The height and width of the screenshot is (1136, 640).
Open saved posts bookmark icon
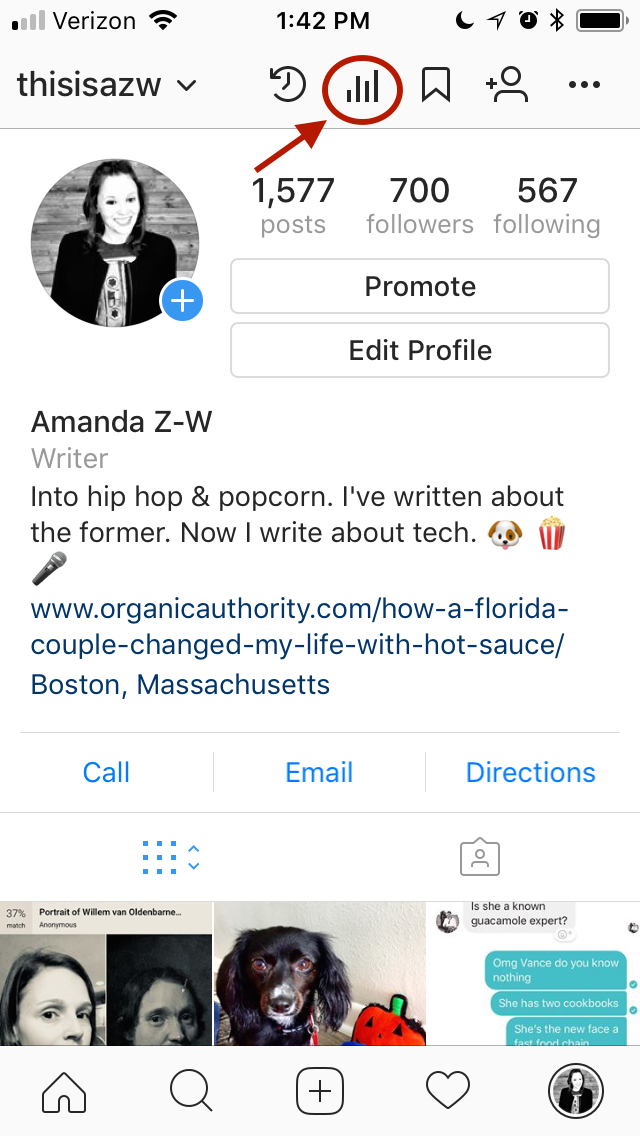pyautogui.click(x=436, y=85)
